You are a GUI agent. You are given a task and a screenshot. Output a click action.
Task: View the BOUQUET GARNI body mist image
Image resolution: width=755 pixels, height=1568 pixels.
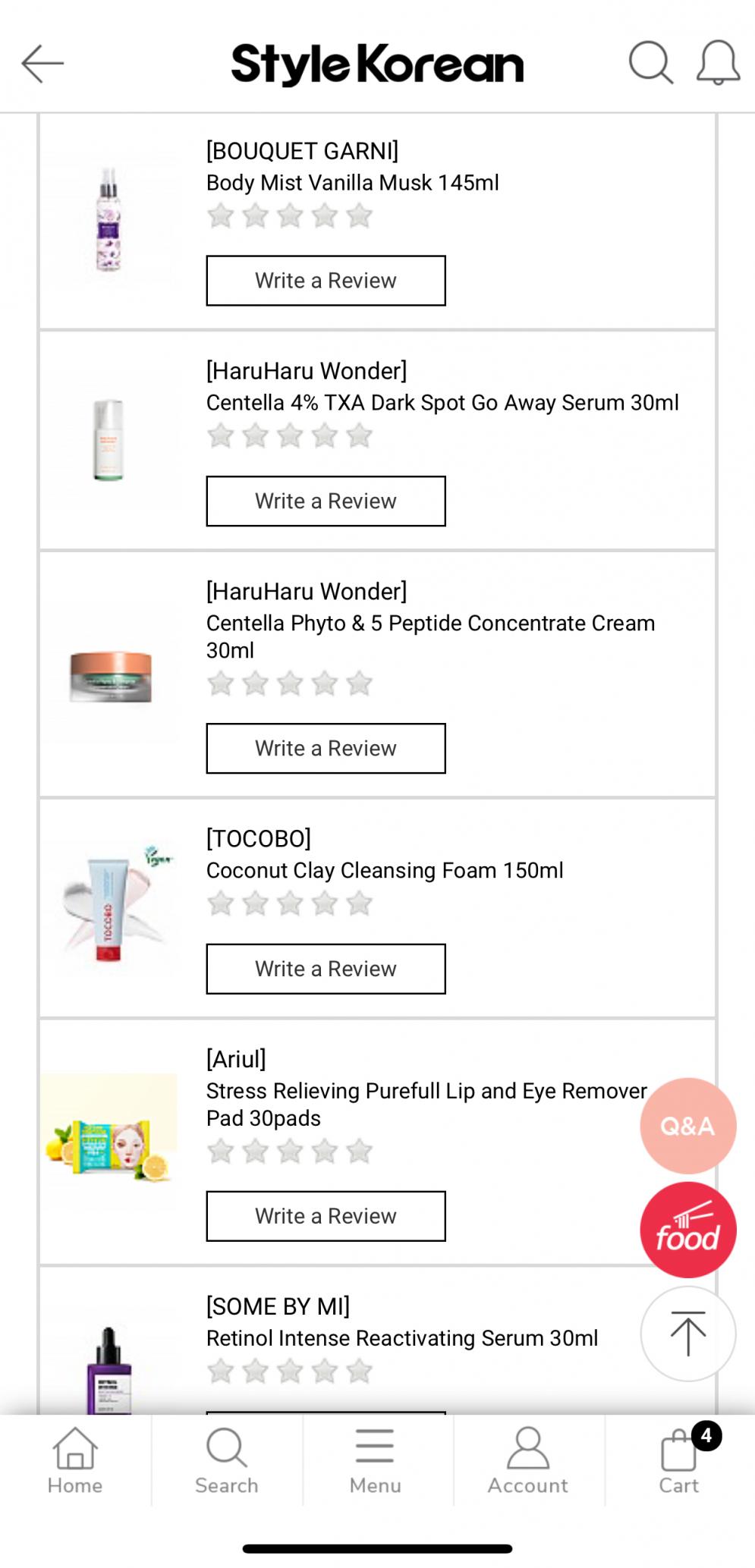[x=109, y=220]
